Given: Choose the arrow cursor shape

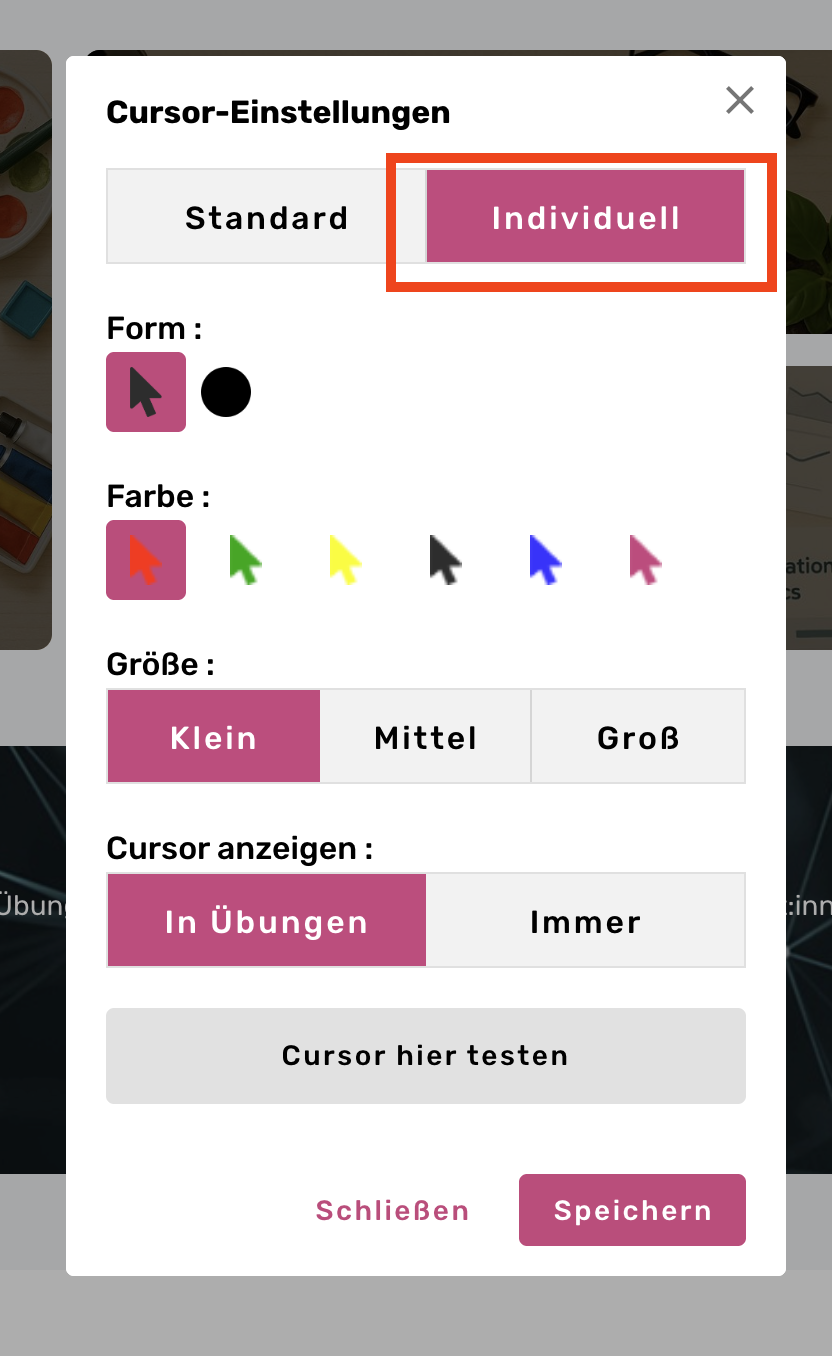Looking at the screenshot, I should pos(146,392).
